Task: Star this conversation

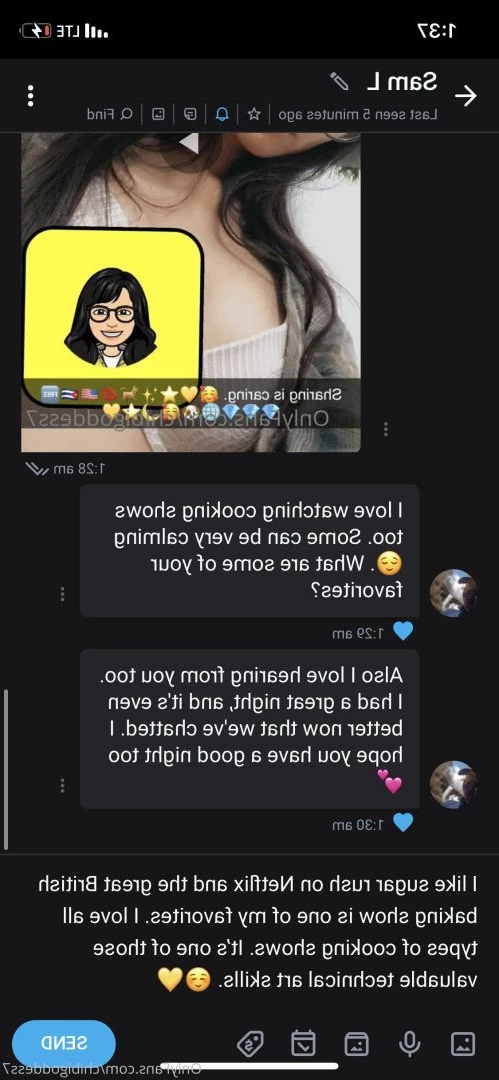Action: [x=254, y=114]
